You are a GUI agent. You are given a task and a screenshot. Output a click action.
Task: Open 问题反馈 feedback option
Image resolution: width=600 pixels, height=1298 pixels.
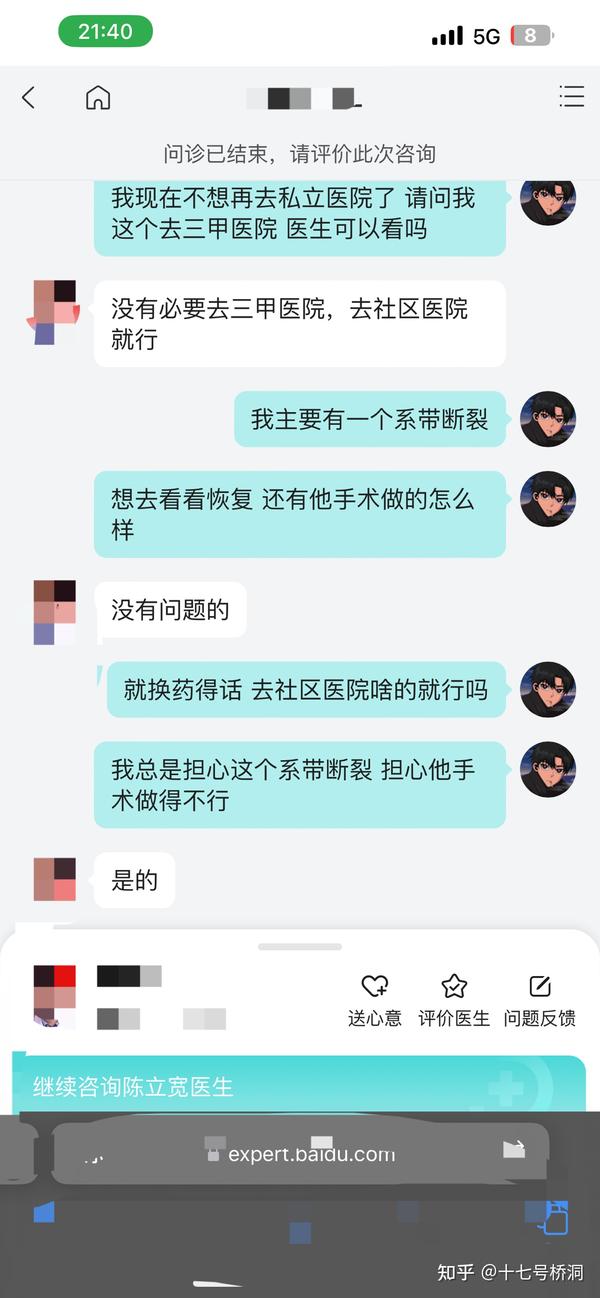click(540, 1000)
